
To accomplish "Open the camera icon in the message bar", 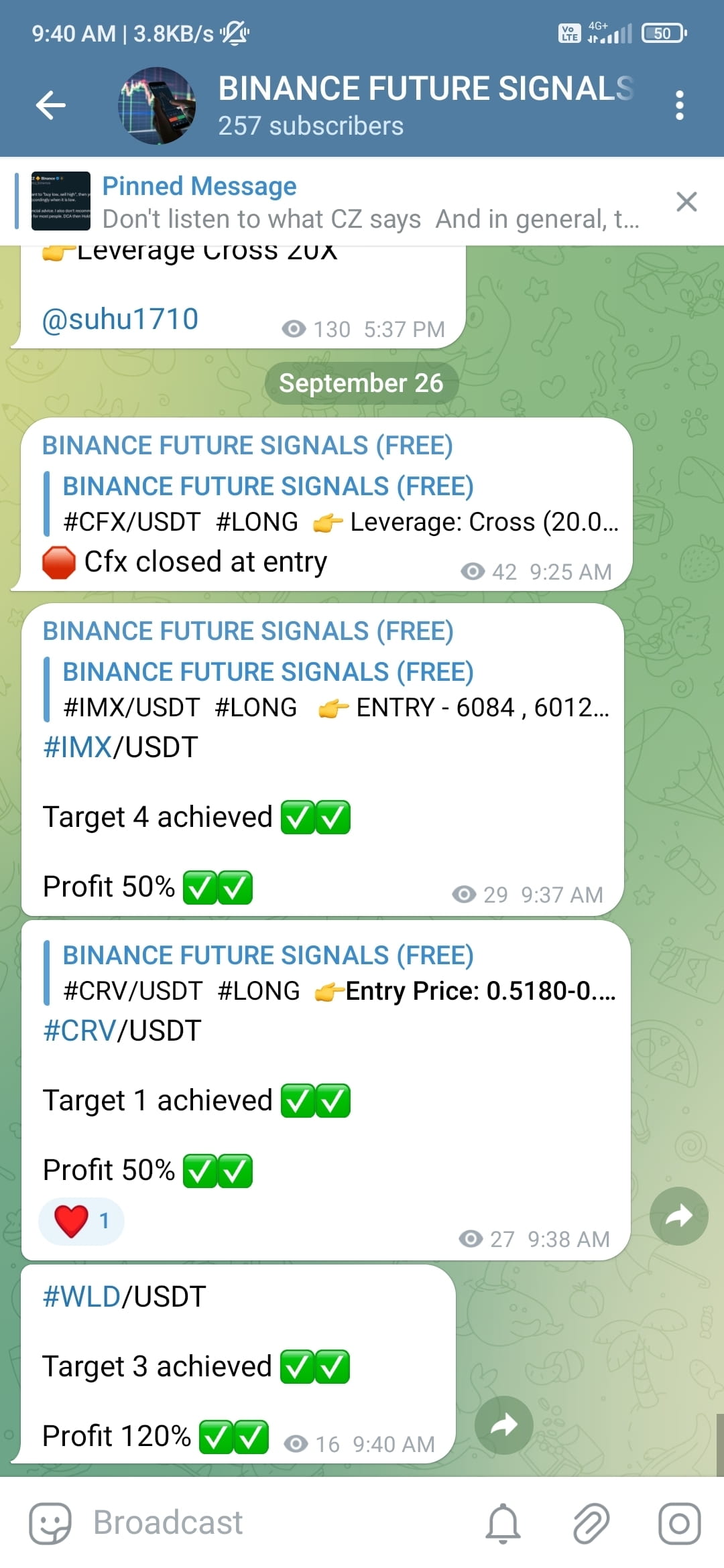I will pos(677,1522).
